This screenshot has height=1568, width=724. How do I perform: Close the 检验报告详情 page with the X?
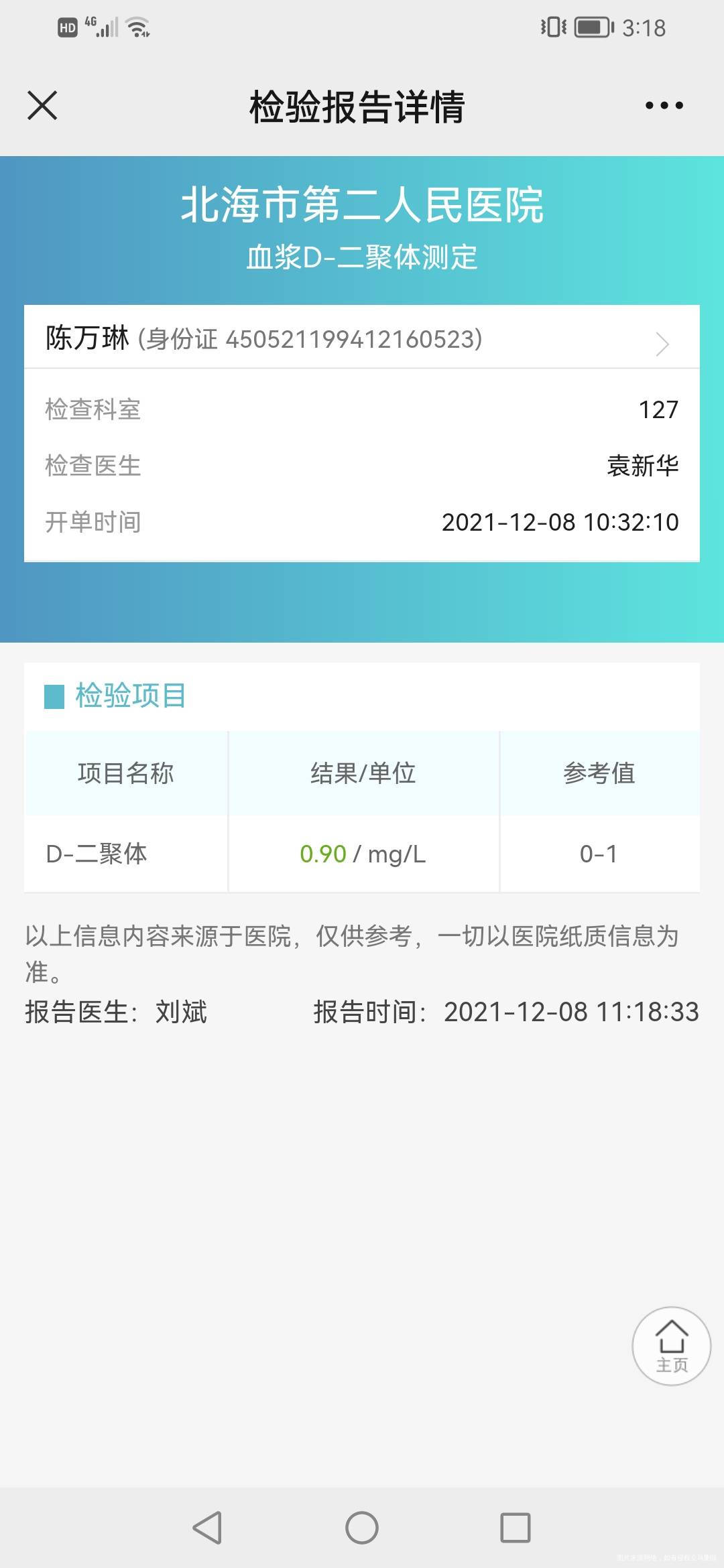click(40, 106)
